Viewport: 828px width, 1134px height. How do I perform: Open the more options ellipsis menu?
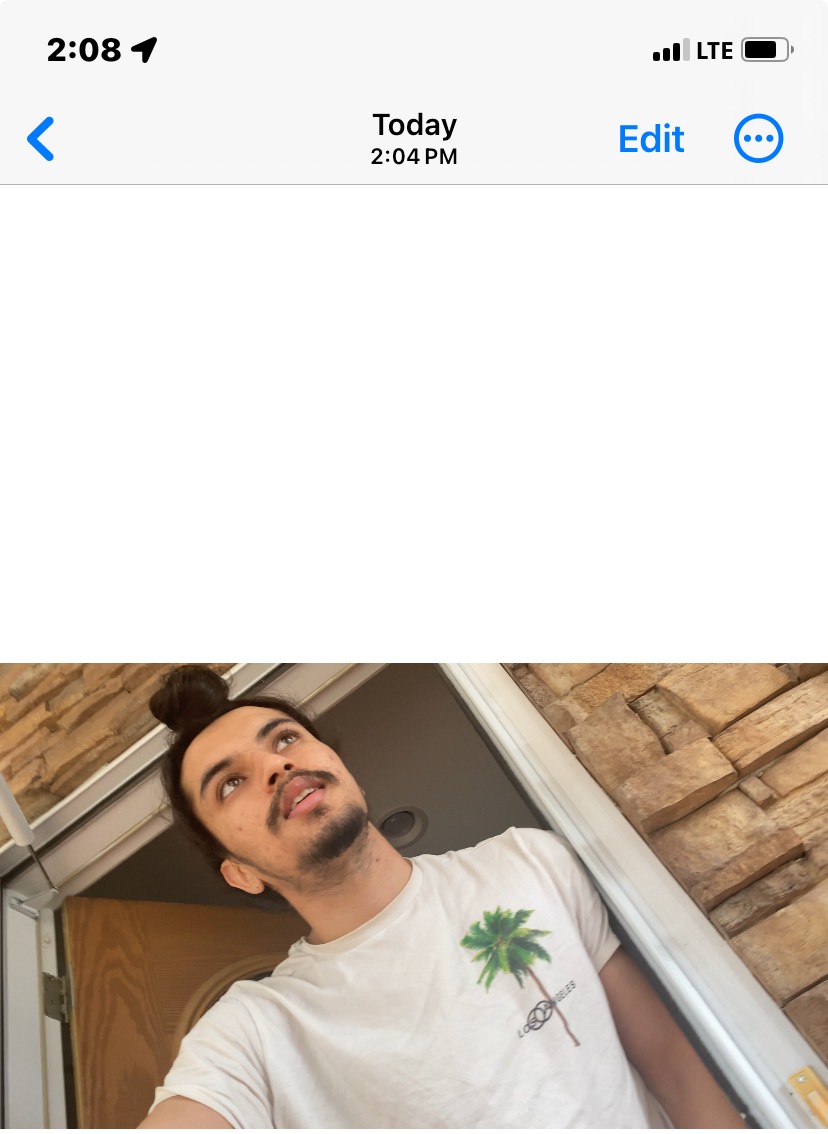click(x=758, y=139)
